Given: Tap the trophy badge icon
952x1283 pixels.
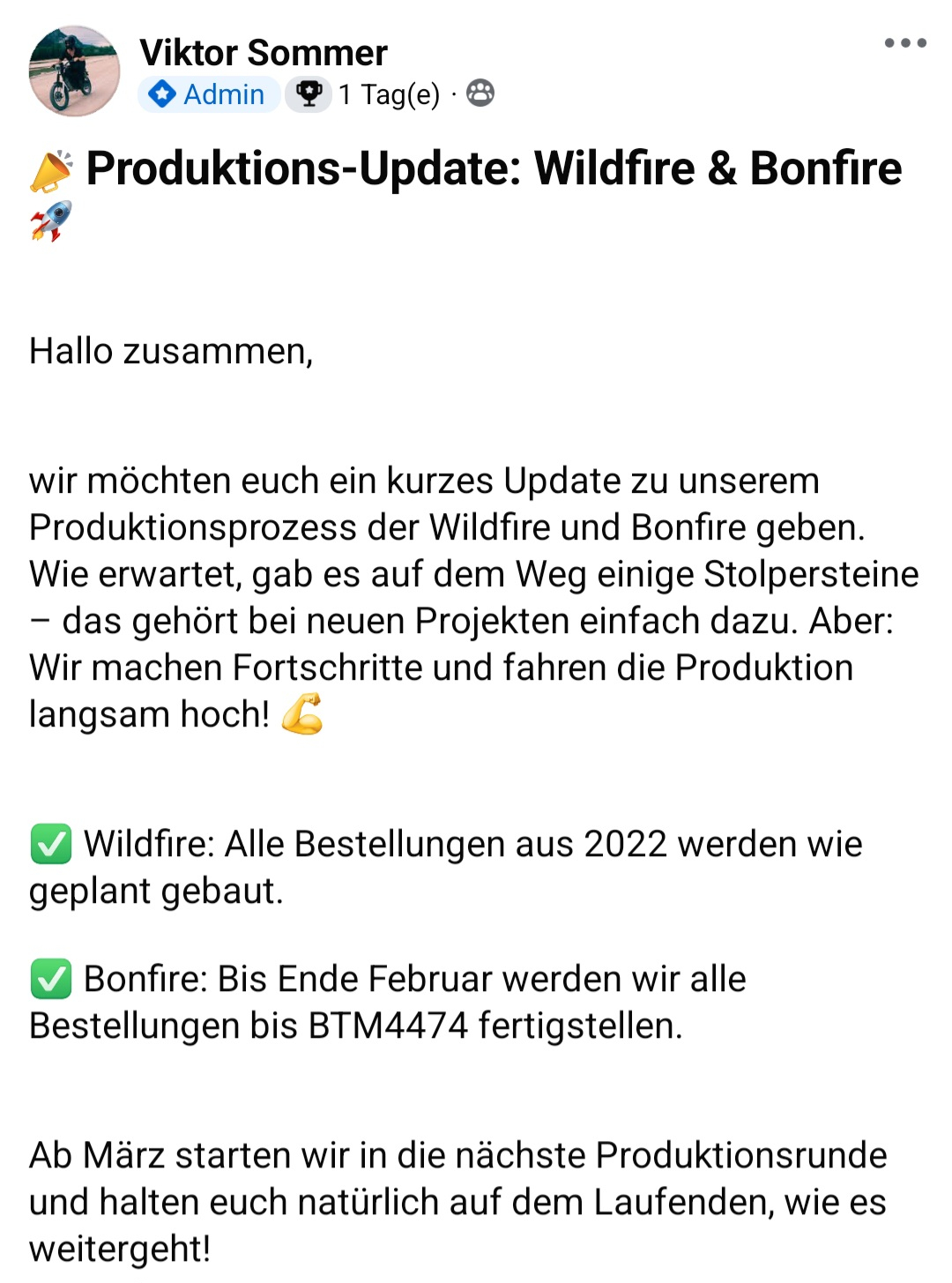Looking at the screenshot, I should (x=309, y=94).
